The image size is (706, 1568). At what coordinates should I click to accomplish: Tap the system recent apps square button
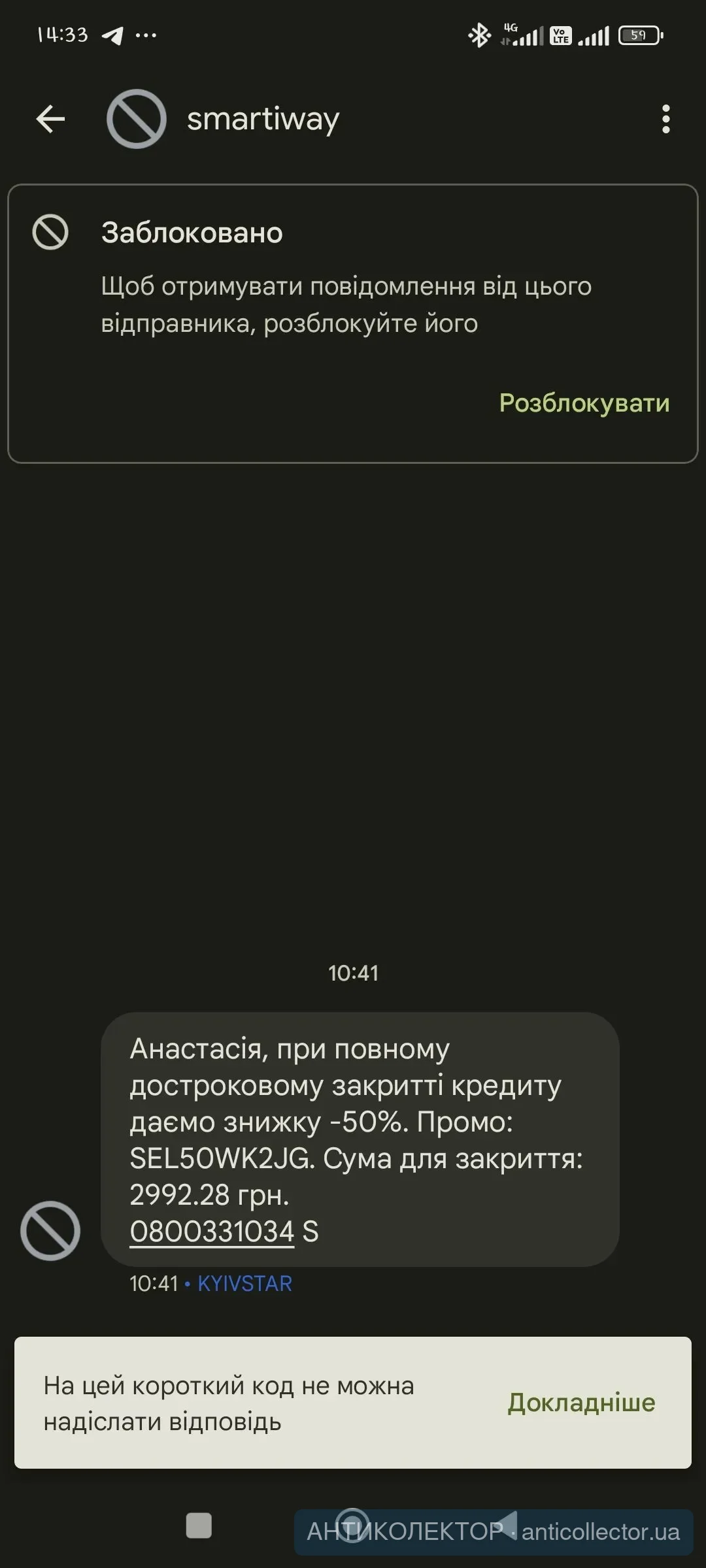199,1526
